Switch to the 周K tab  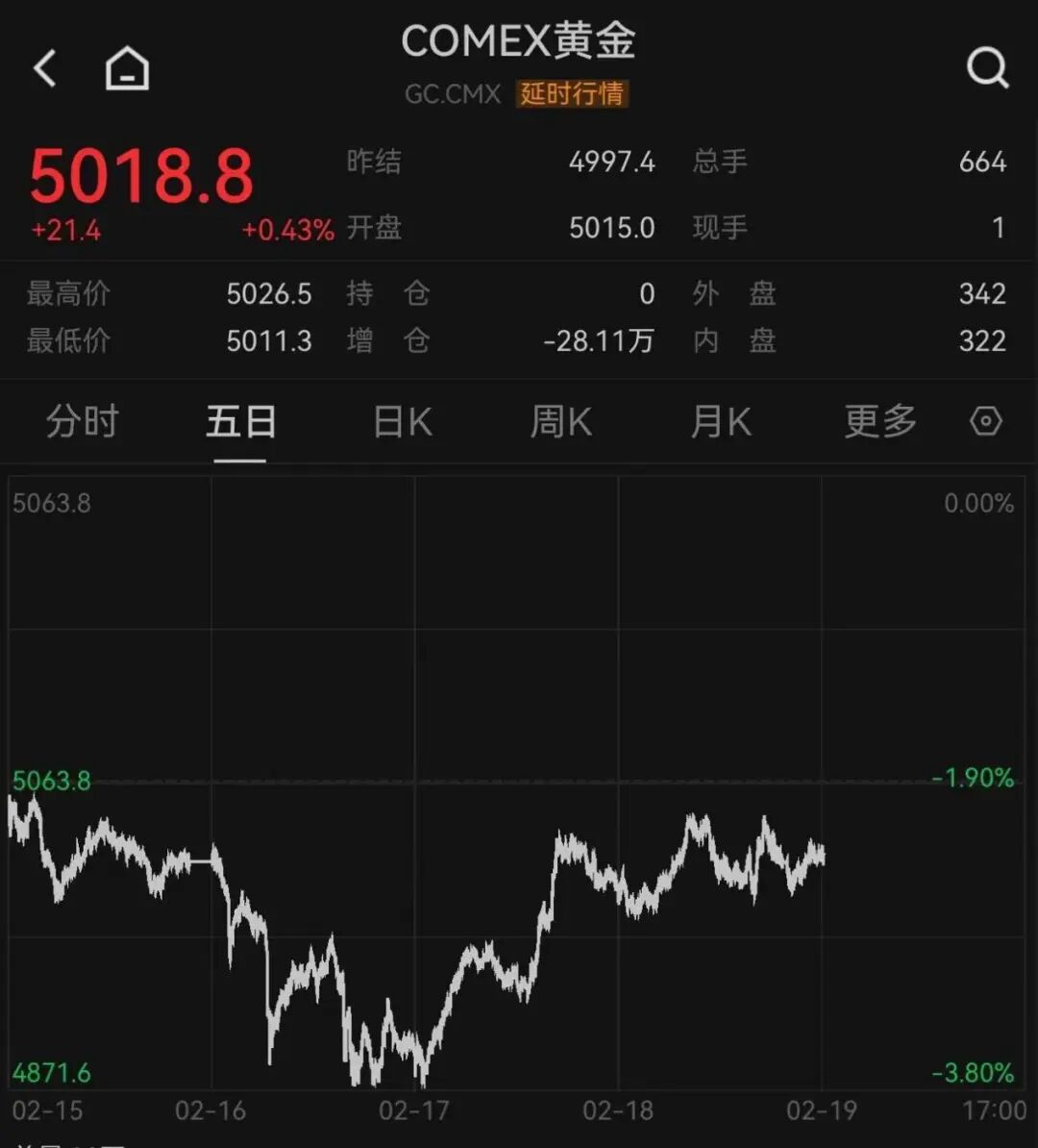pos(560,421)
